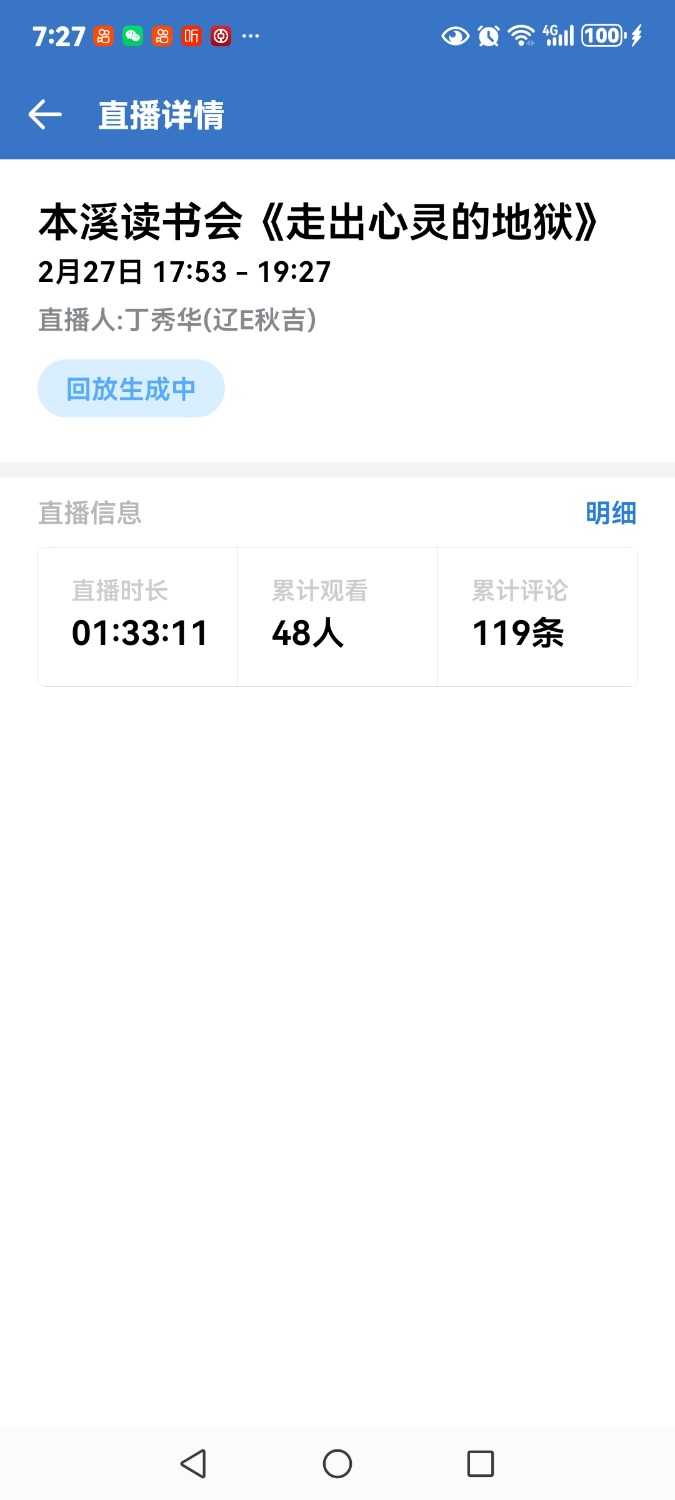
Task: Tap the 回放生成中 button
Action: [x=131, y=389]
